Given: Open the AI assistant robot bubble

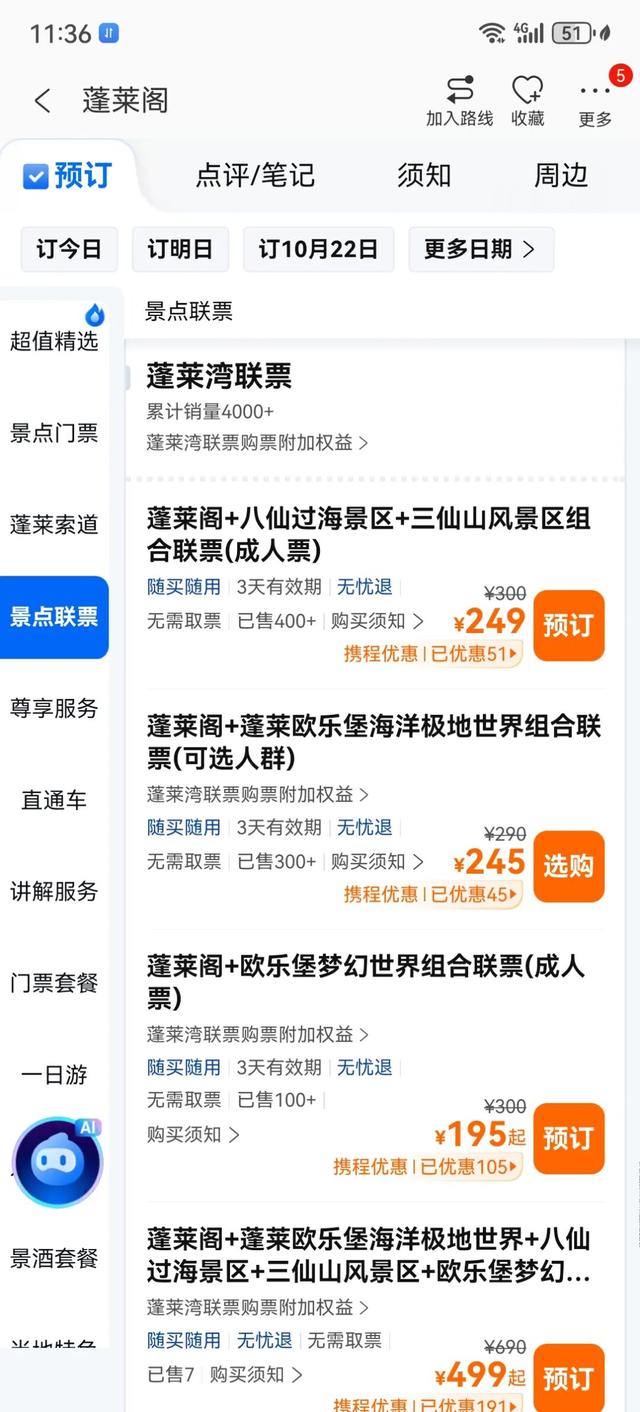Looking at the screenshot, I should [56, 1162].
